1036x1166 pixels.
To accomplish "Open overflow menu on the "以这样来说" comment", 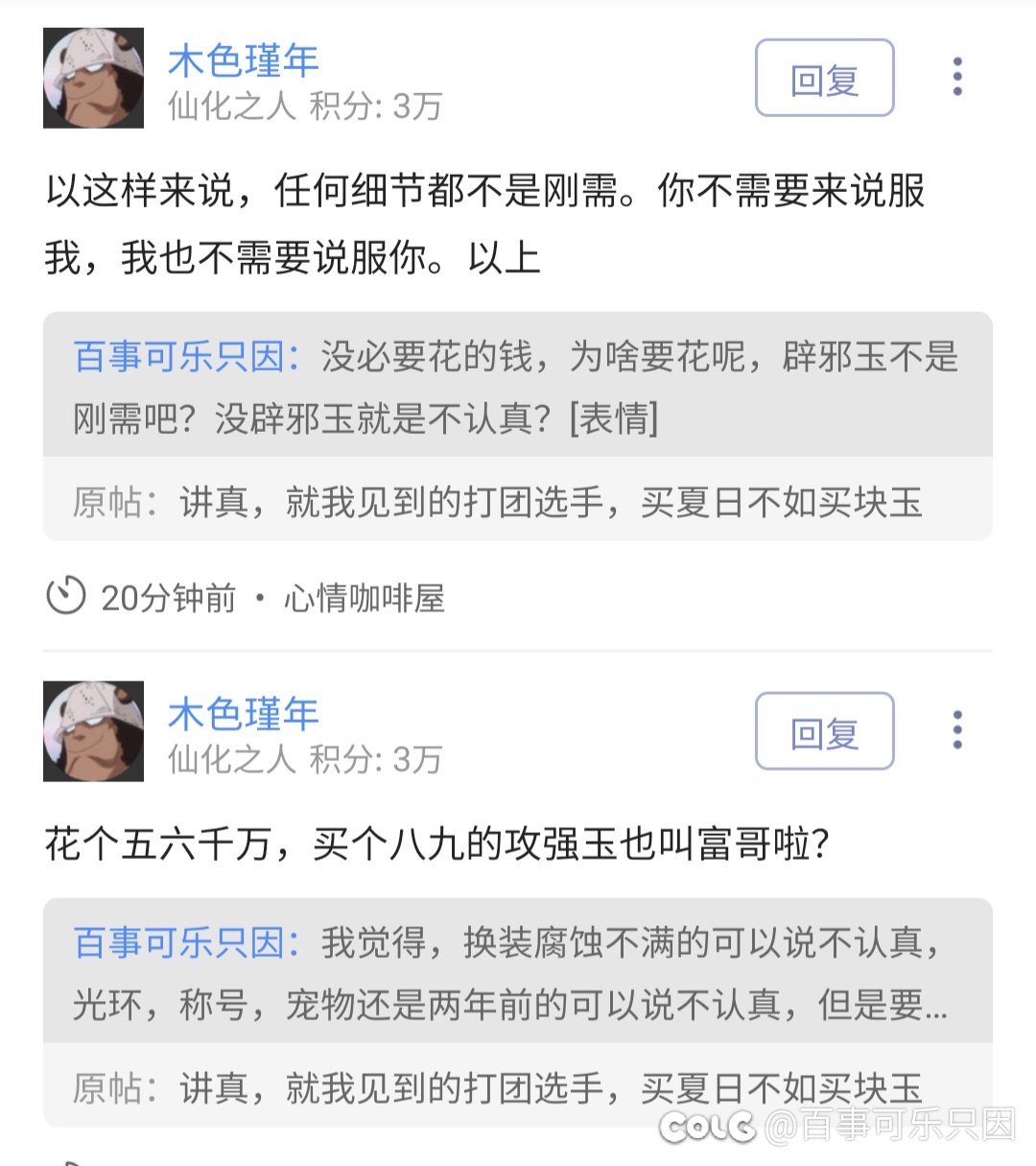I will 956,77.
